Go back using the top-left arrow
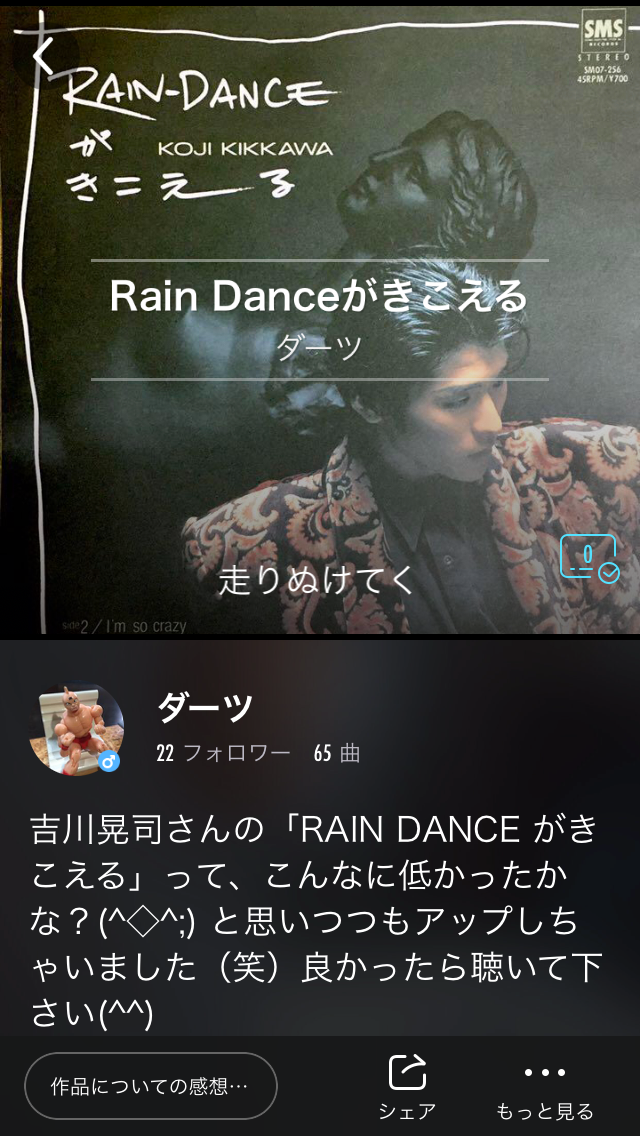Screen dimensions: 640x1136 (42, 55)
